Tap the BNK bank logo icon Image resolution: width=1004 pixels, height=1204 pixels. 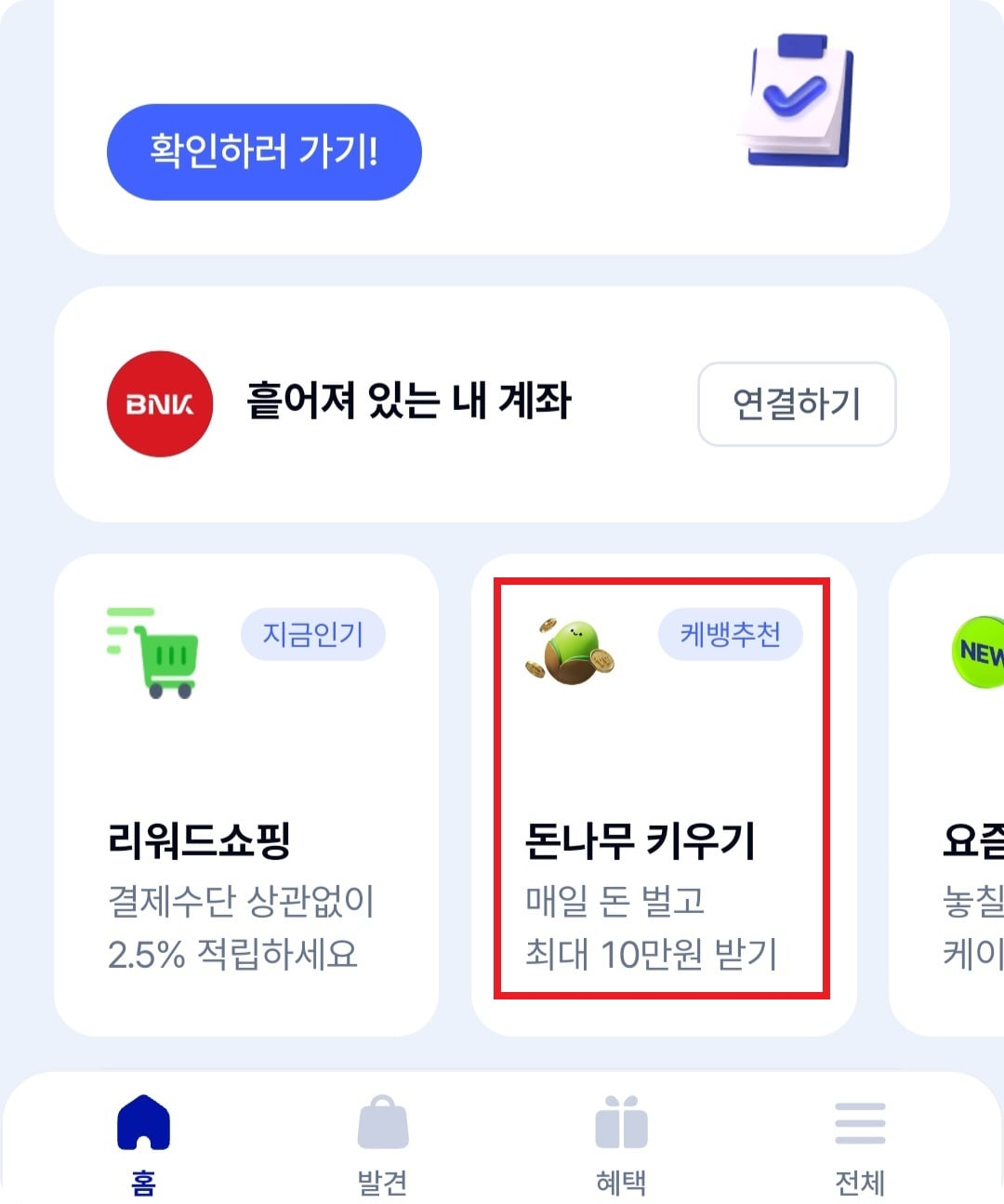[x=159, y=404]
